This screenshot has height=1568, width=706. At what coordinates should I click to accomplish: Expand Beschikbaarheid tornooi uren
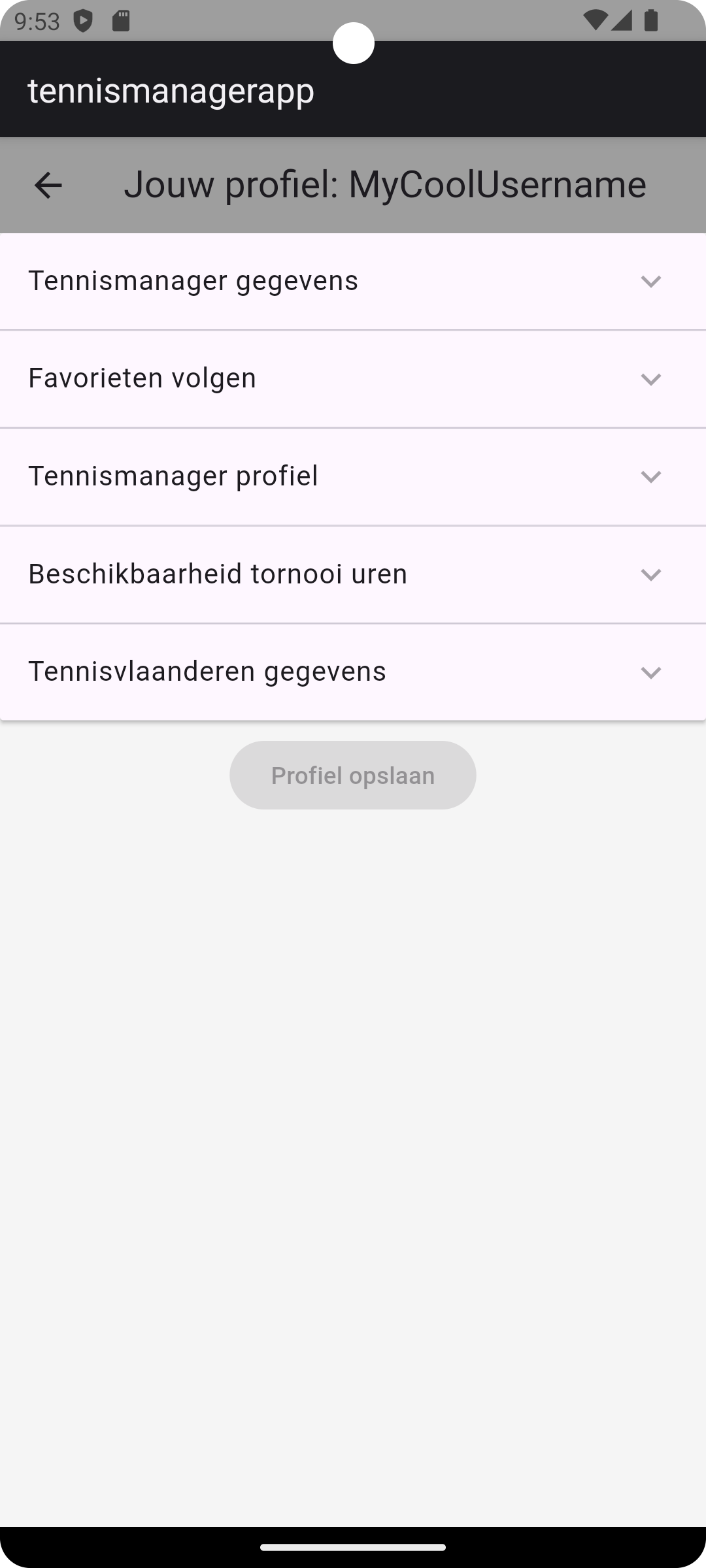click(x=353, y=574)
